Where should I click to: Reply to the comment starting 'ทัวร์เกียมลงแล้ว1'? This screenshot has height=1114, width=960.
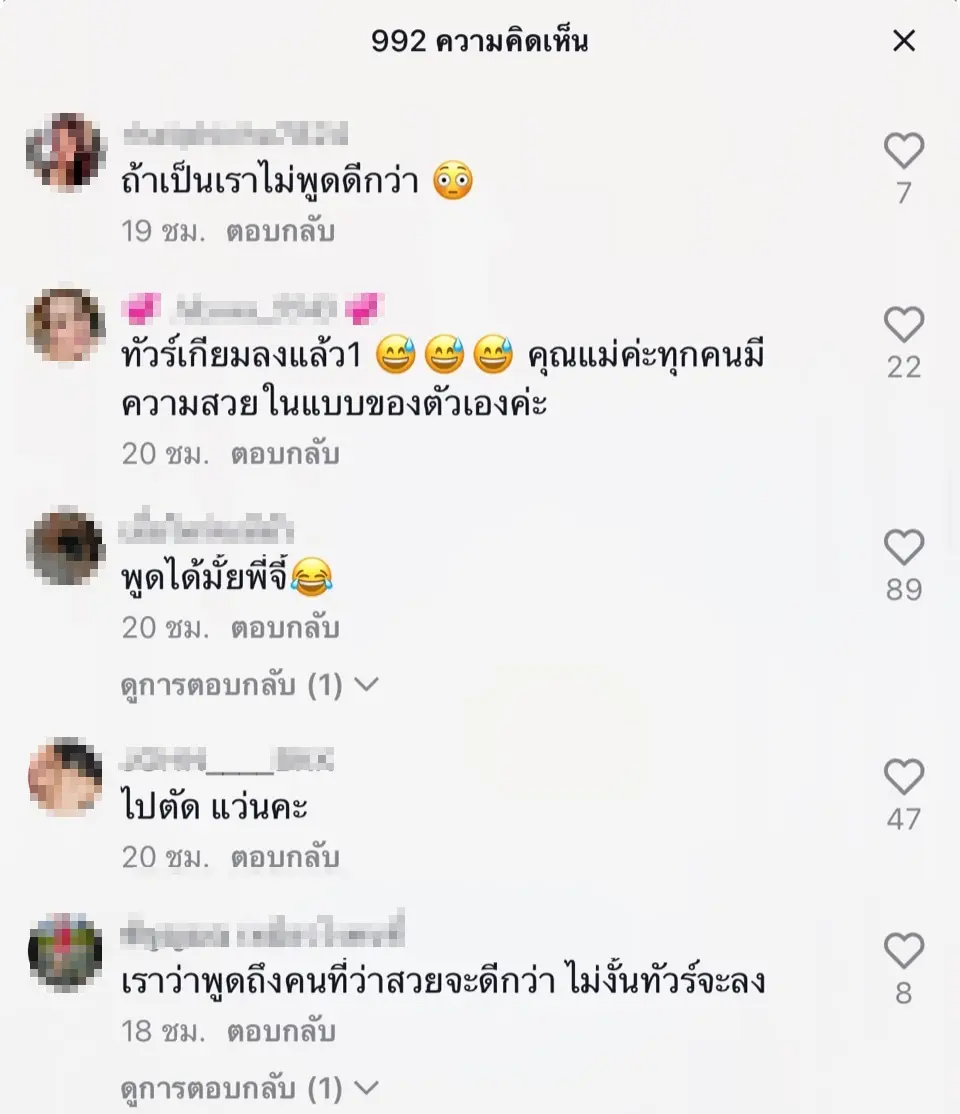285,454
